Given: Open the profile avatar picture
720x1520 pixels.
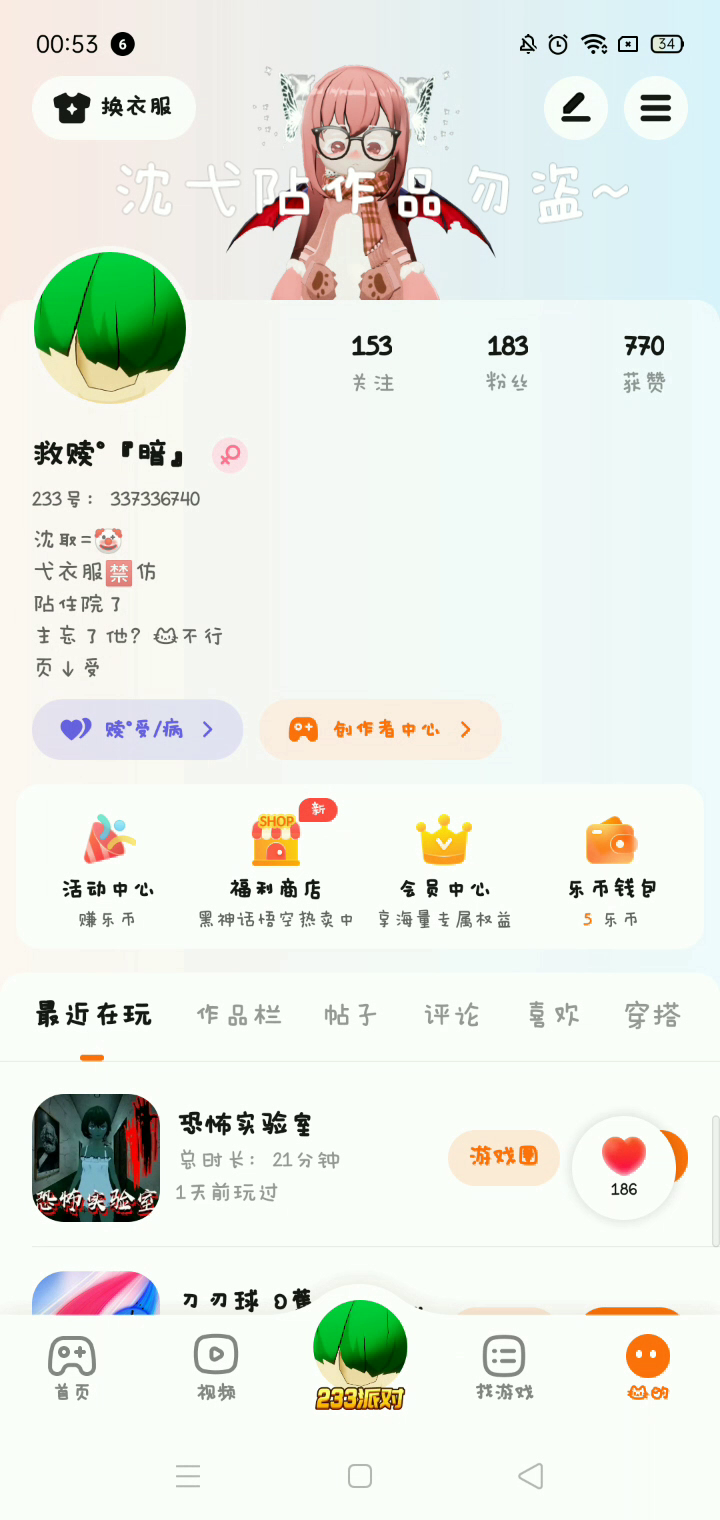Looking at the screenshot, I should coord(110,328).
